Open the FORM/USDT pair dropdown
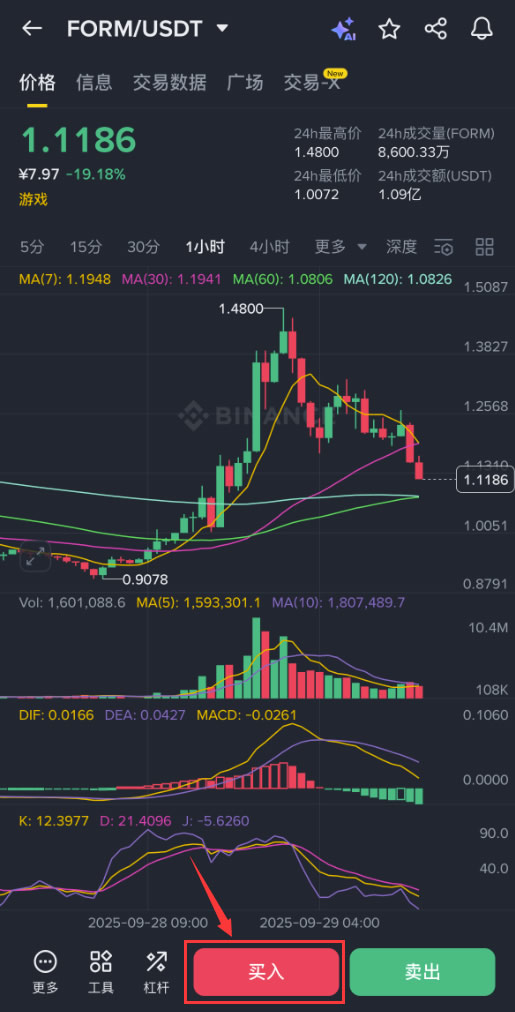Image resolution: width=515 pixels, height=1012 pixels. 148,28
